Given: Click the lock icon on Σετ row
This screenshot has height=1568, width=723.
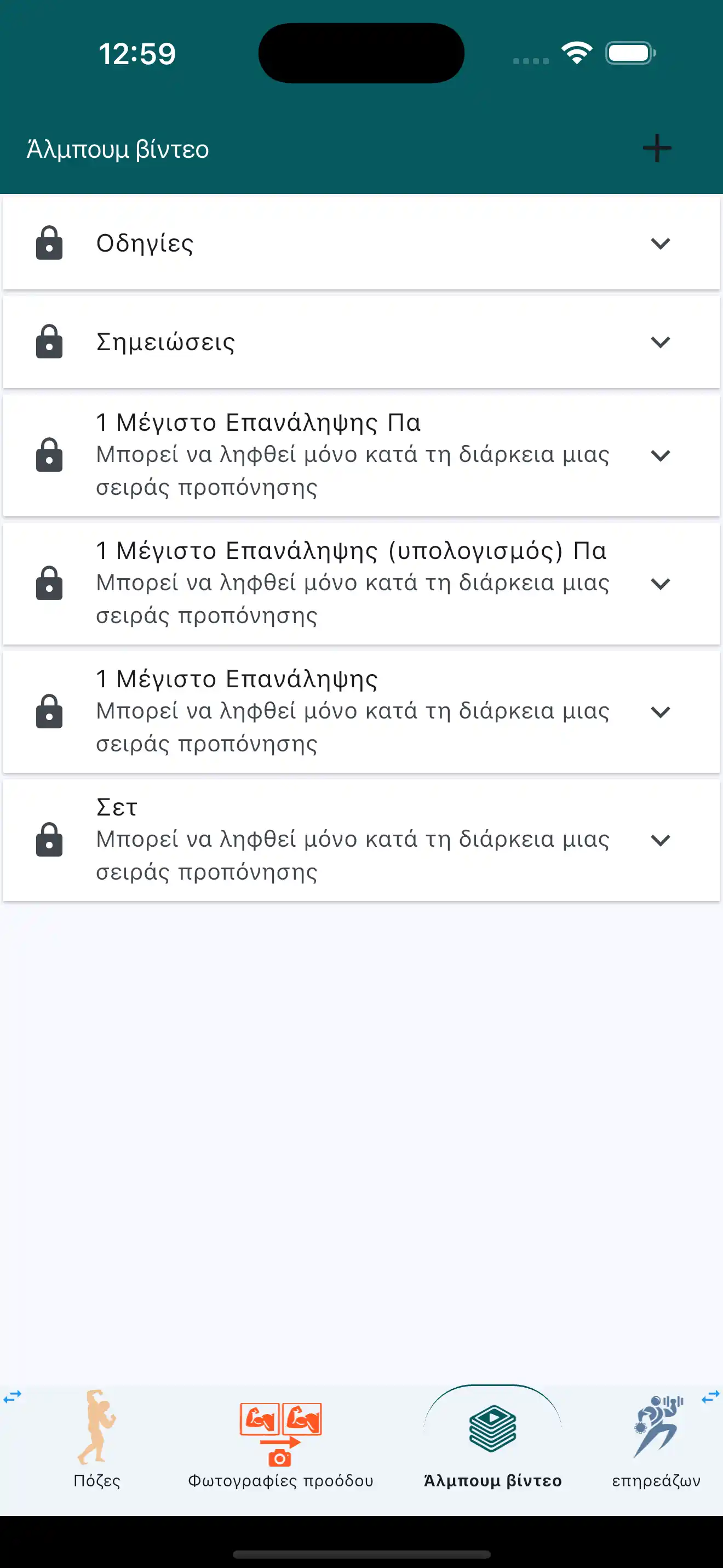Looking at the screenshot, I should click(x=49, y=840).
